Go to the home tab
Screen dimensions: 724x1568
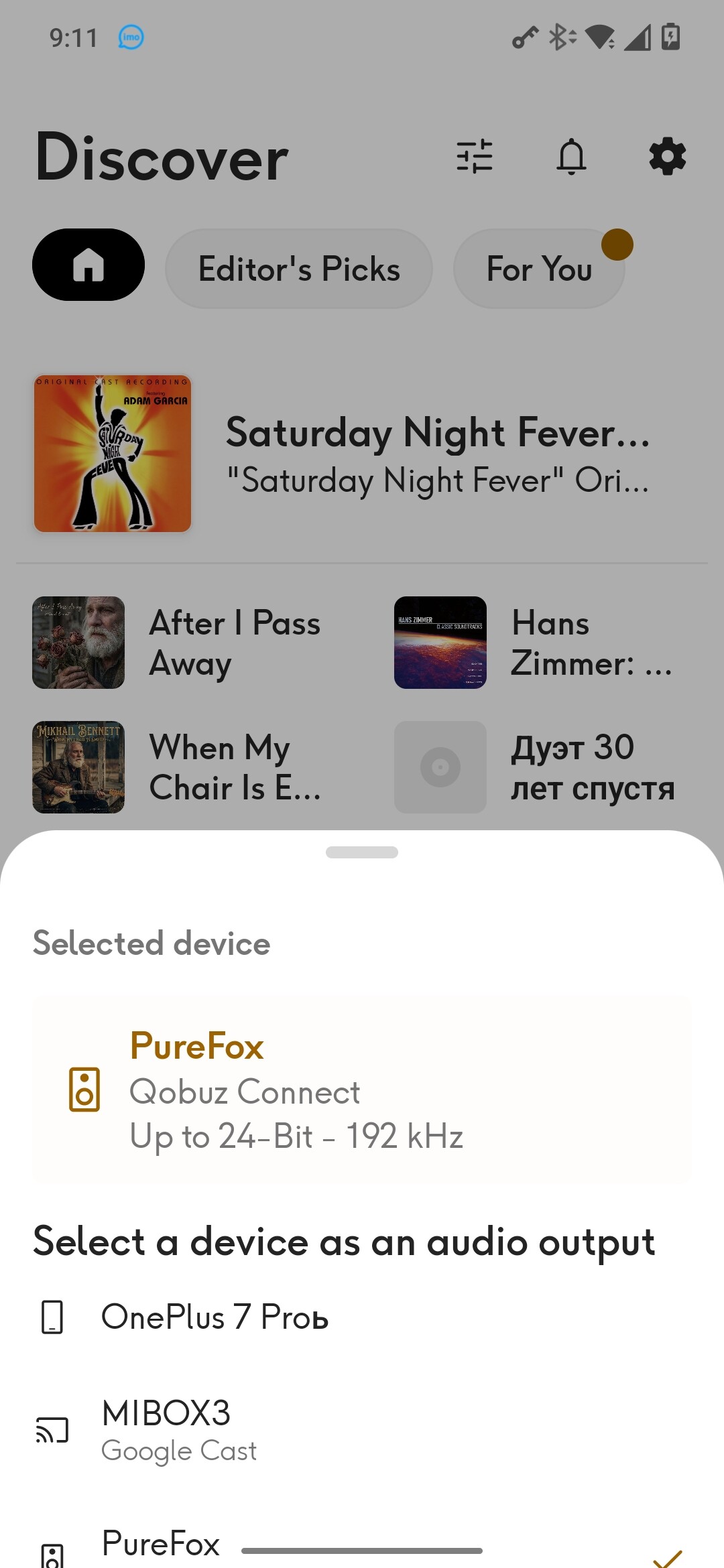pos(88,265)
